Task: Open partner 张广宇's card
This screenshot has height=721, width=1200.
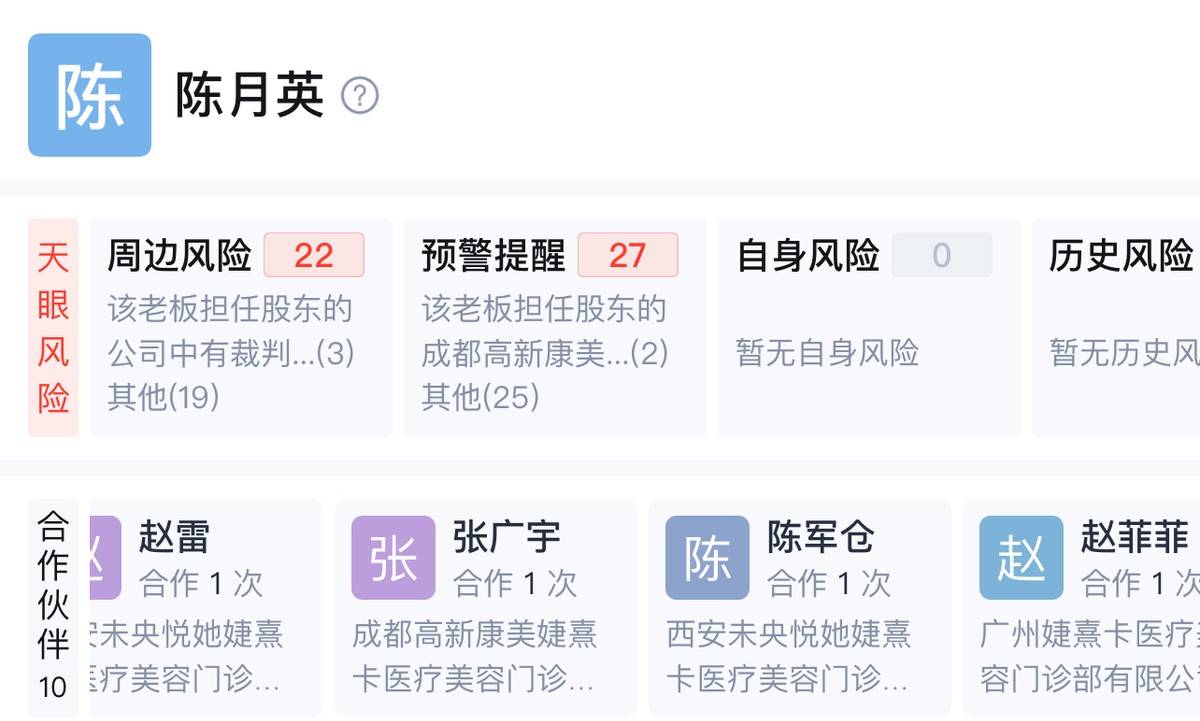Action: (x=485, y=606)
